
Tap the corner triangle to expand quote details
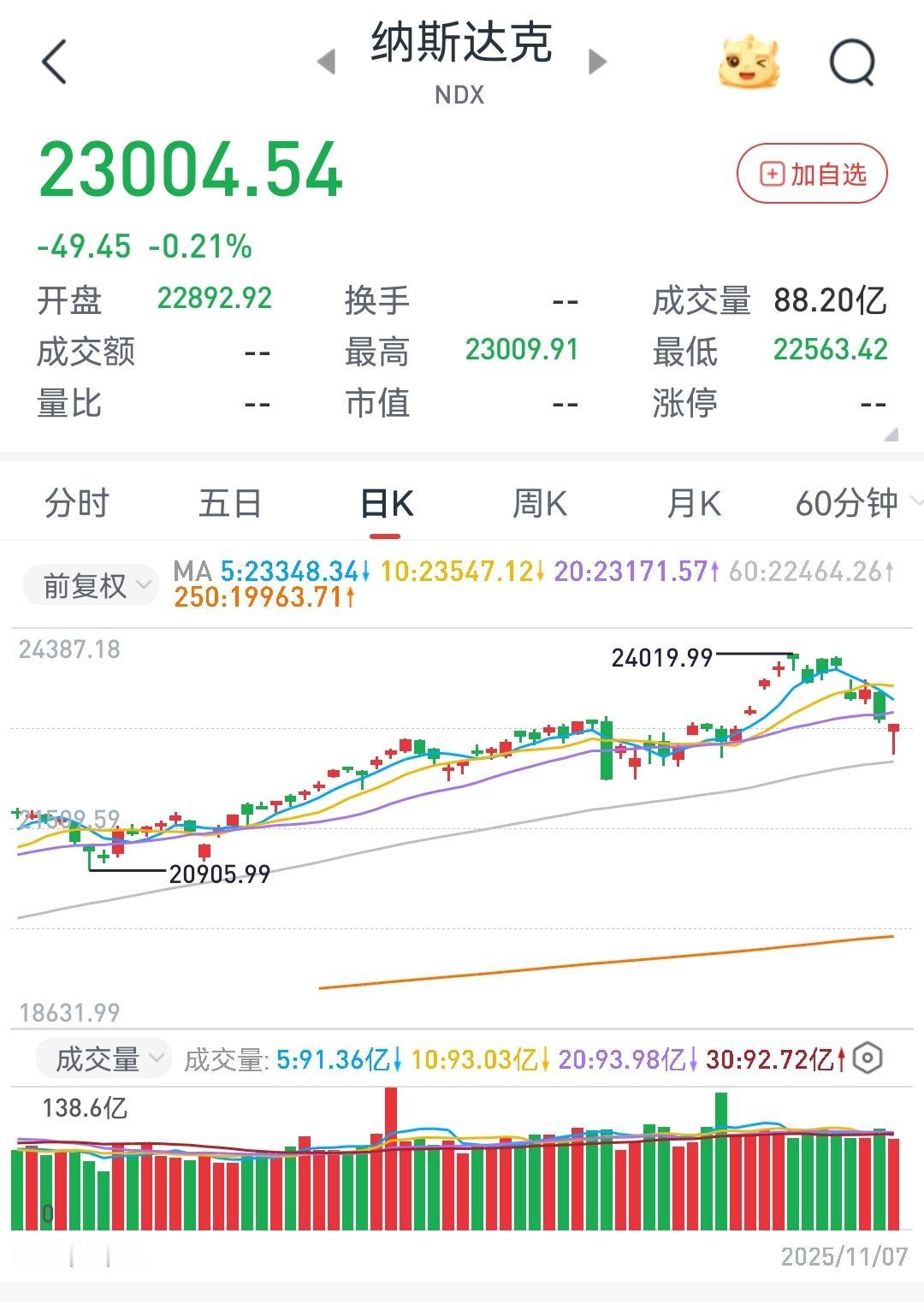pos(891,435)
